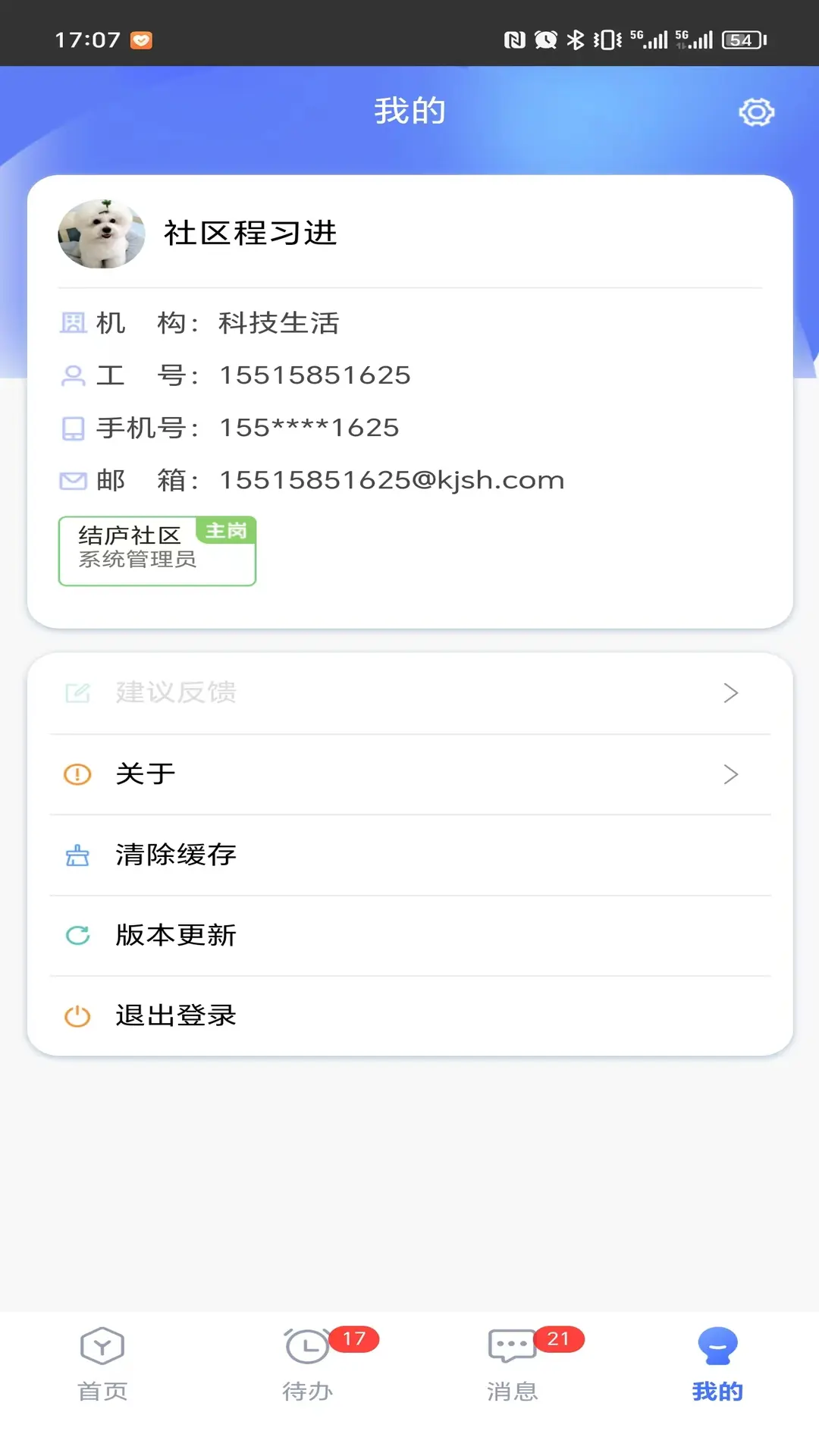
Task: Tap the broom icon for 清除缓存
Action: click(x=77, y=855)
